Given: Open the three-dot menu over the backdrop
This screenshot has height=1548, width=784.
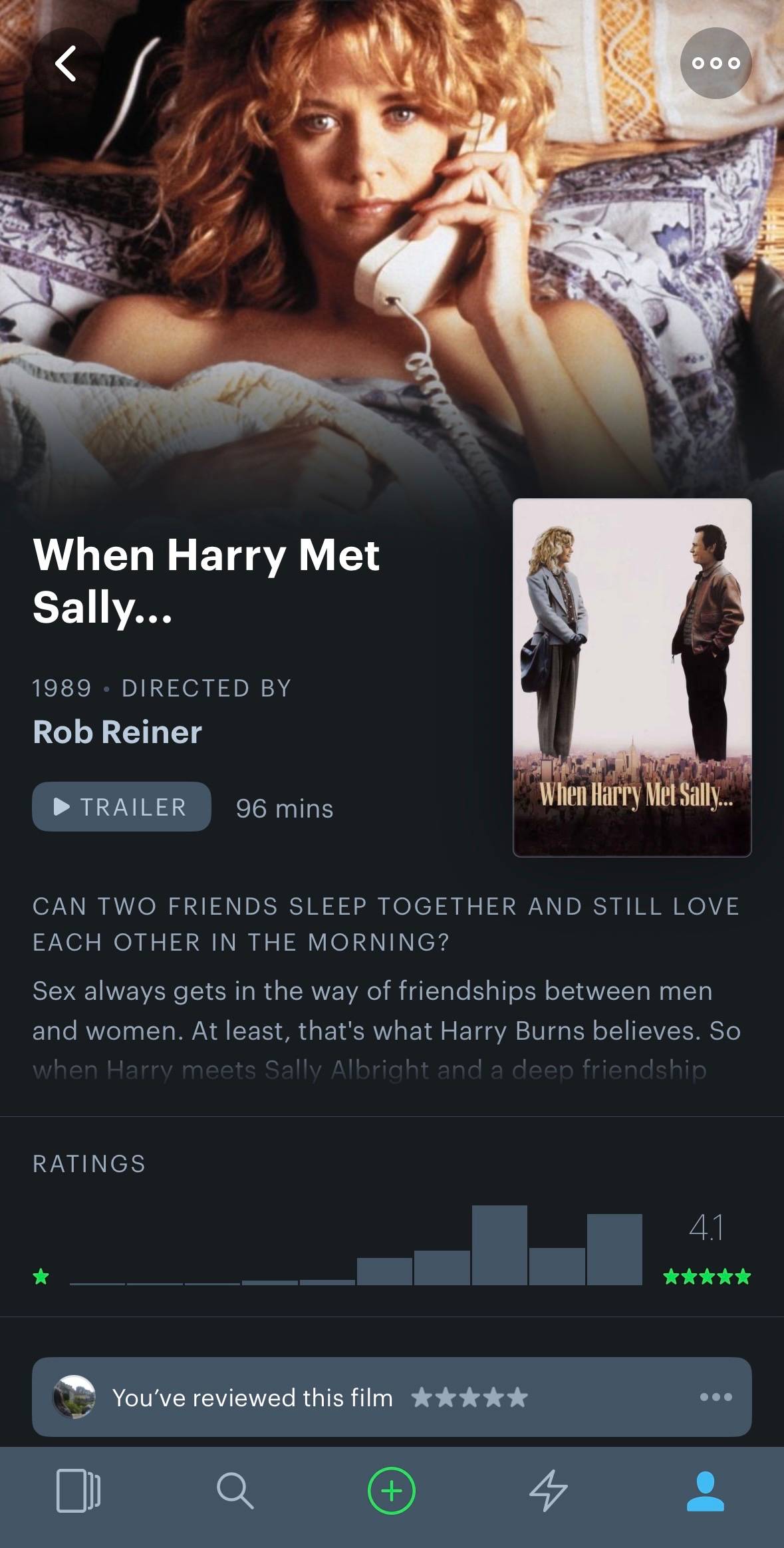Looking at the screenshot, I should [x=716, y=63].
